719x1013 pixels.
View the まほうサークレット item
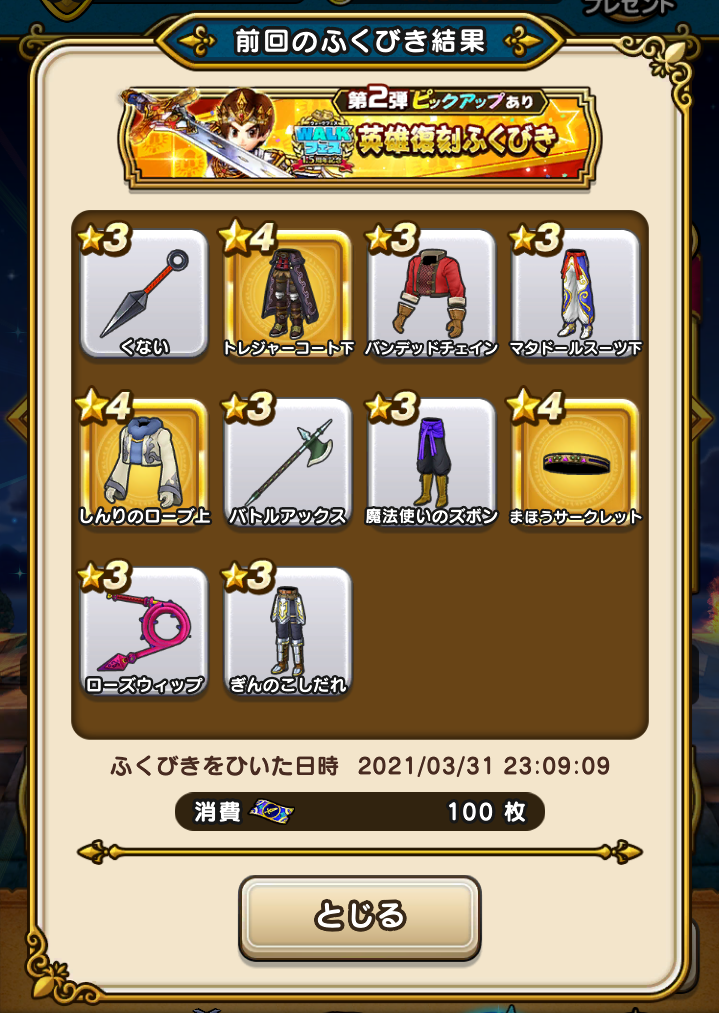click(576, 462)
